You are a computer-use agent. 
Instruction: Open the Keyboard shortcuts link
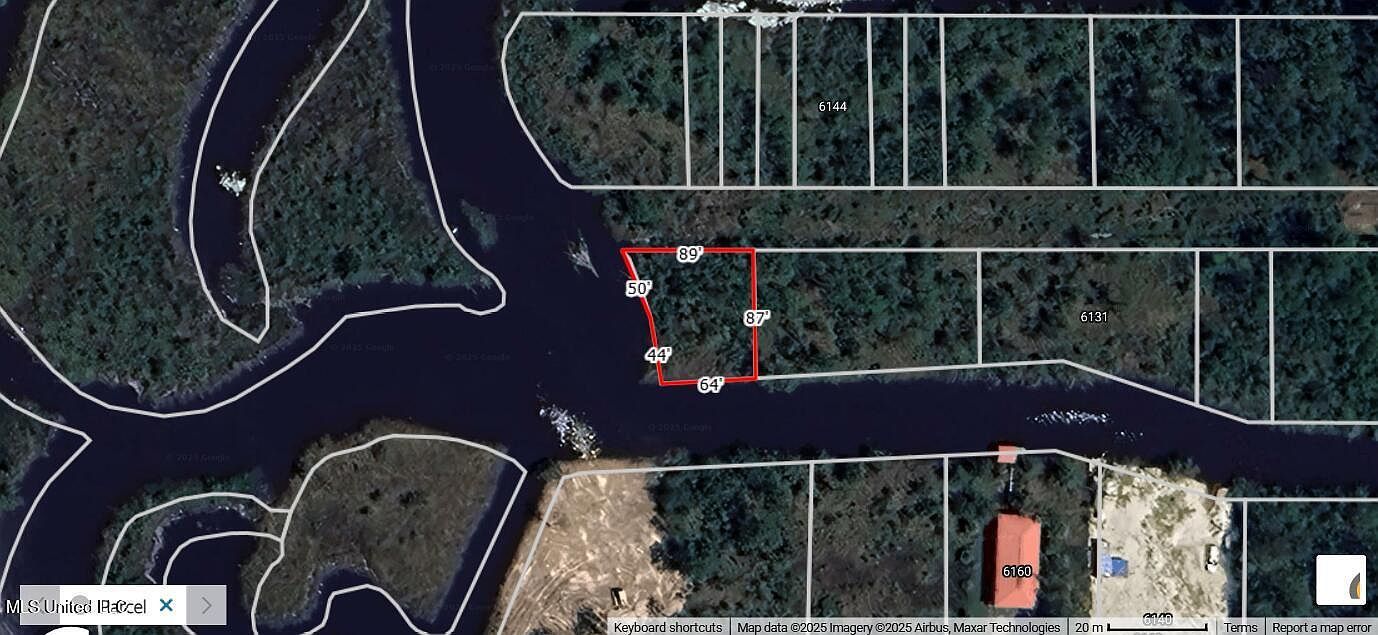pos(667,627)
